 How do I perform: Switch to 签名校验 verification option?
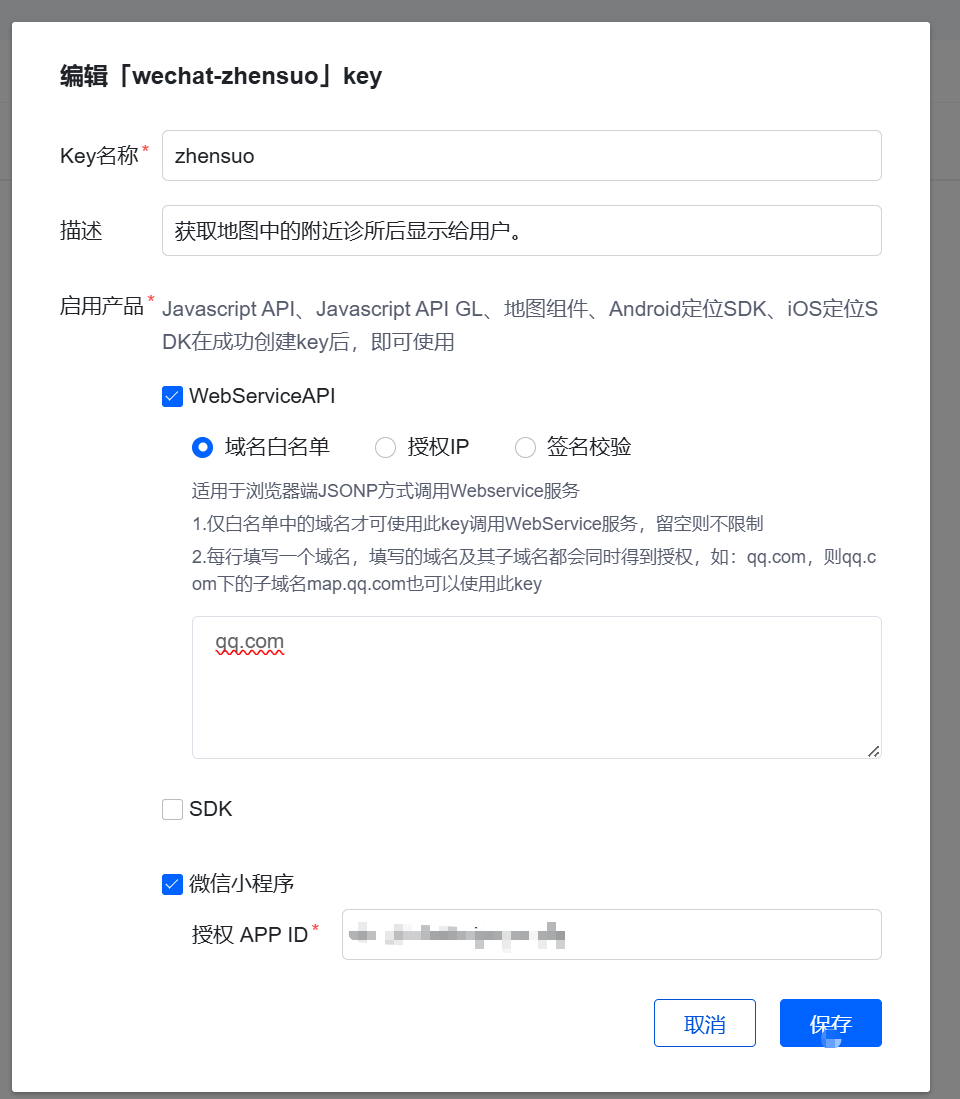[525, 447]
